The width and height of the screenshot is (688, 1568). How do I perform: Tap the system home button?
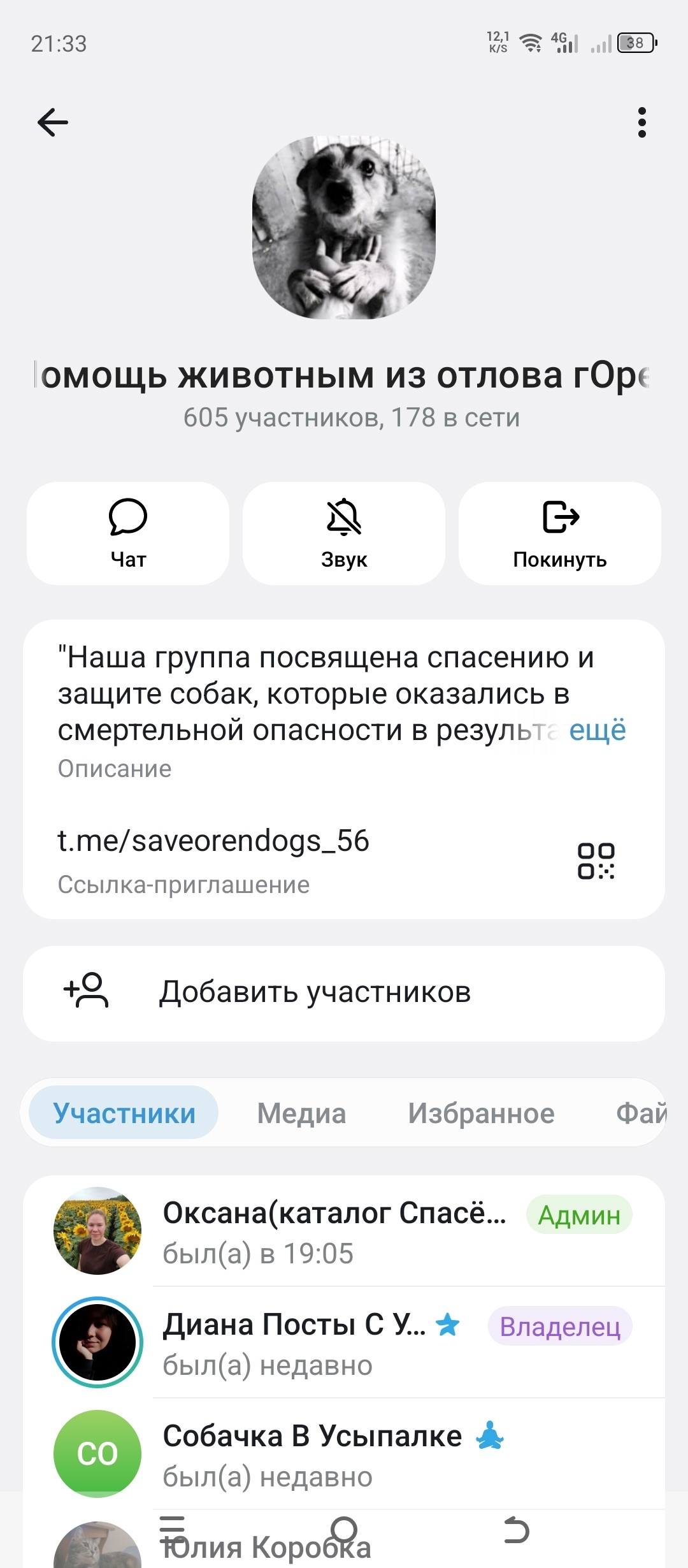click(344, 1530)
